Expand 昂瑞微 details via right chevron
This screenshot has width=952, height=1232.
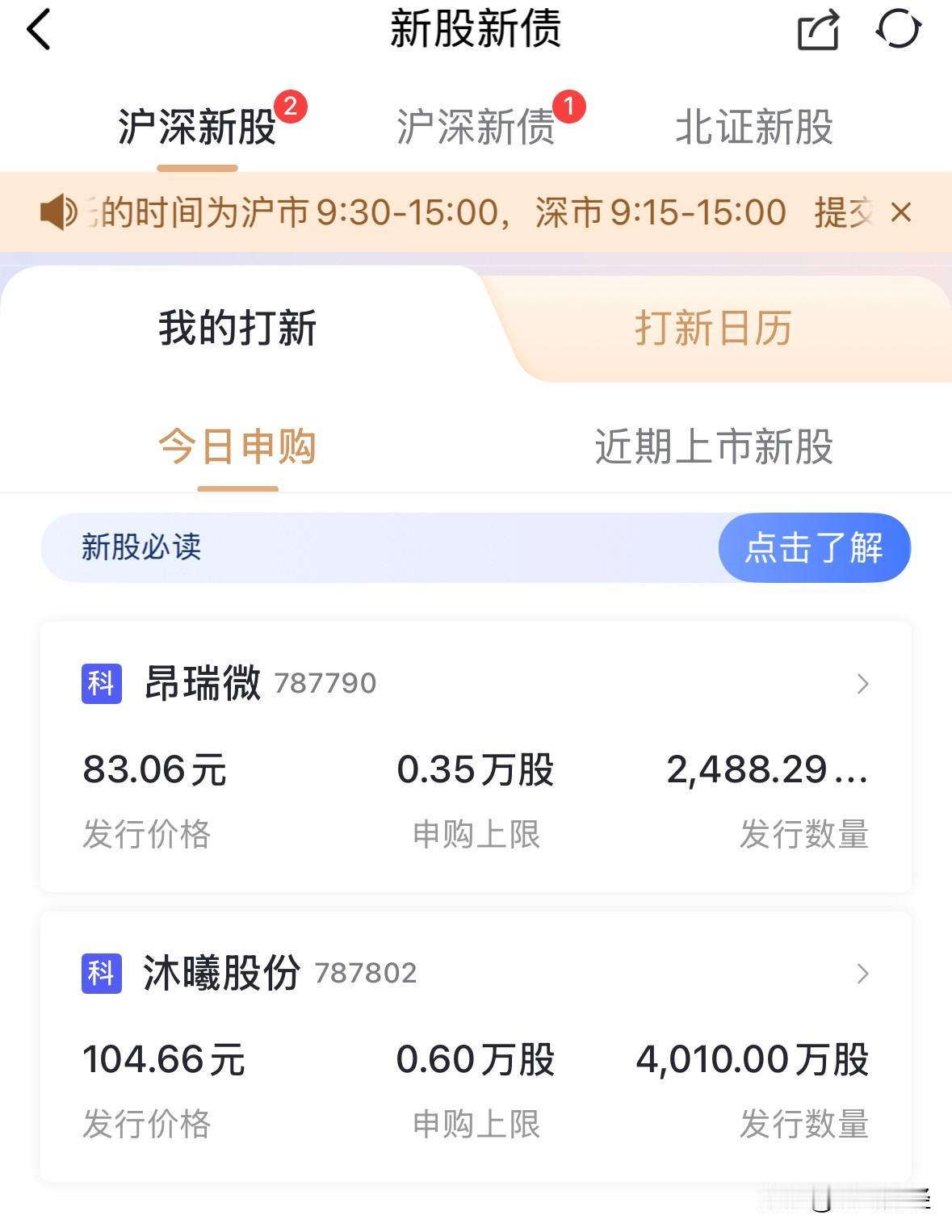click(864, 685)
